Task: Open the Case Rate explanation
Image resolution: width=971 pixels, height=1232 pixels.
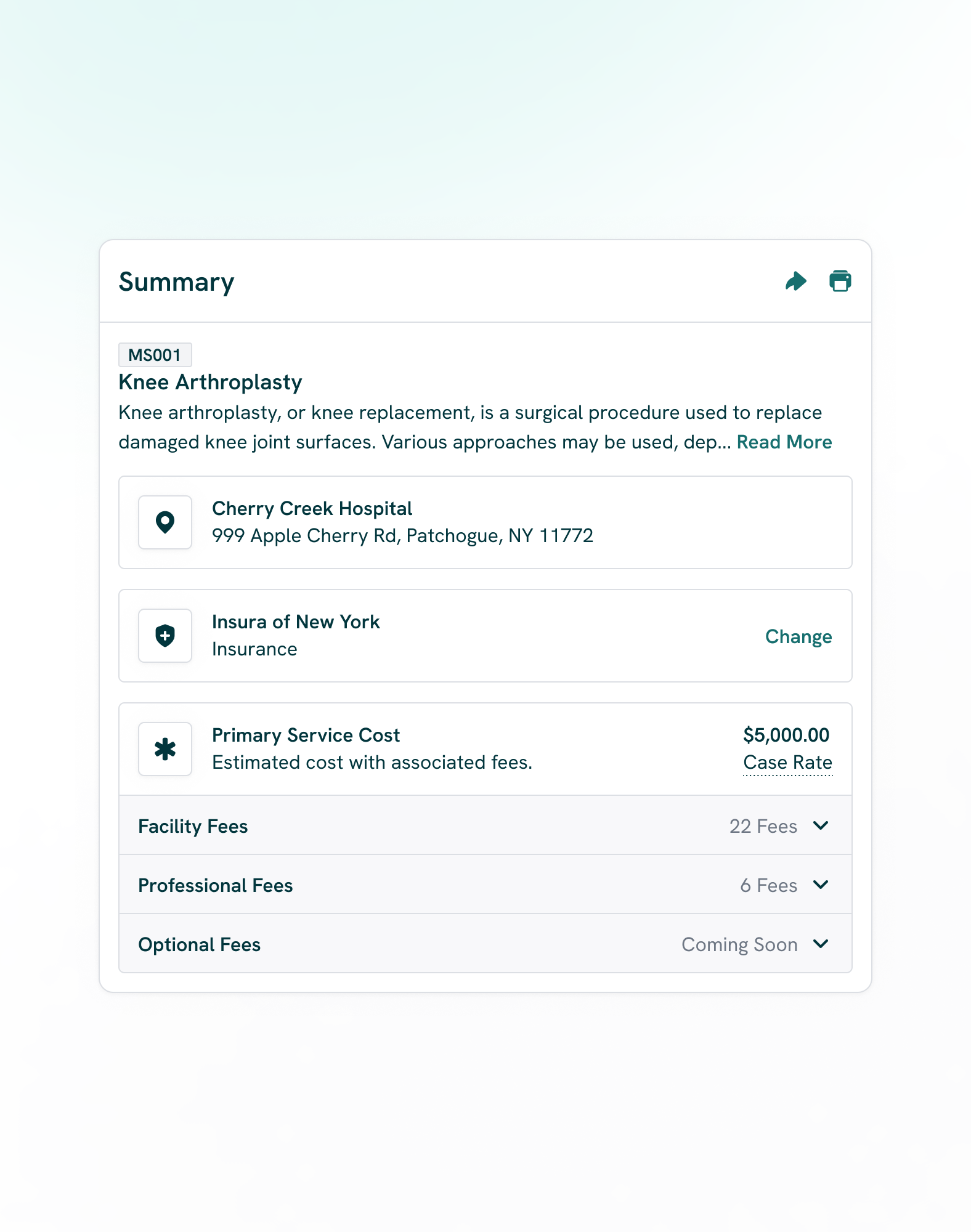Action: point(787,763)
